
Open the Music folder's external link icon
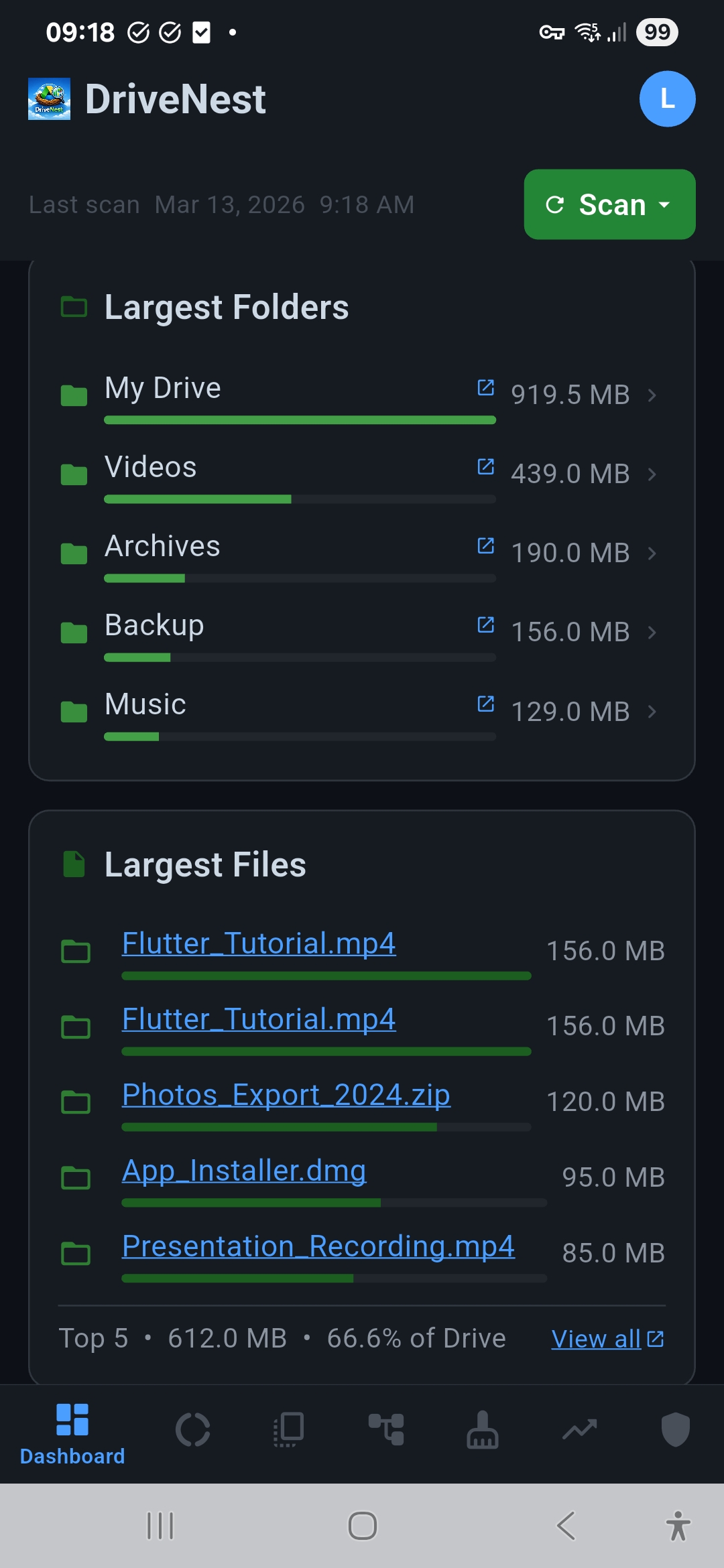point(485,704)
